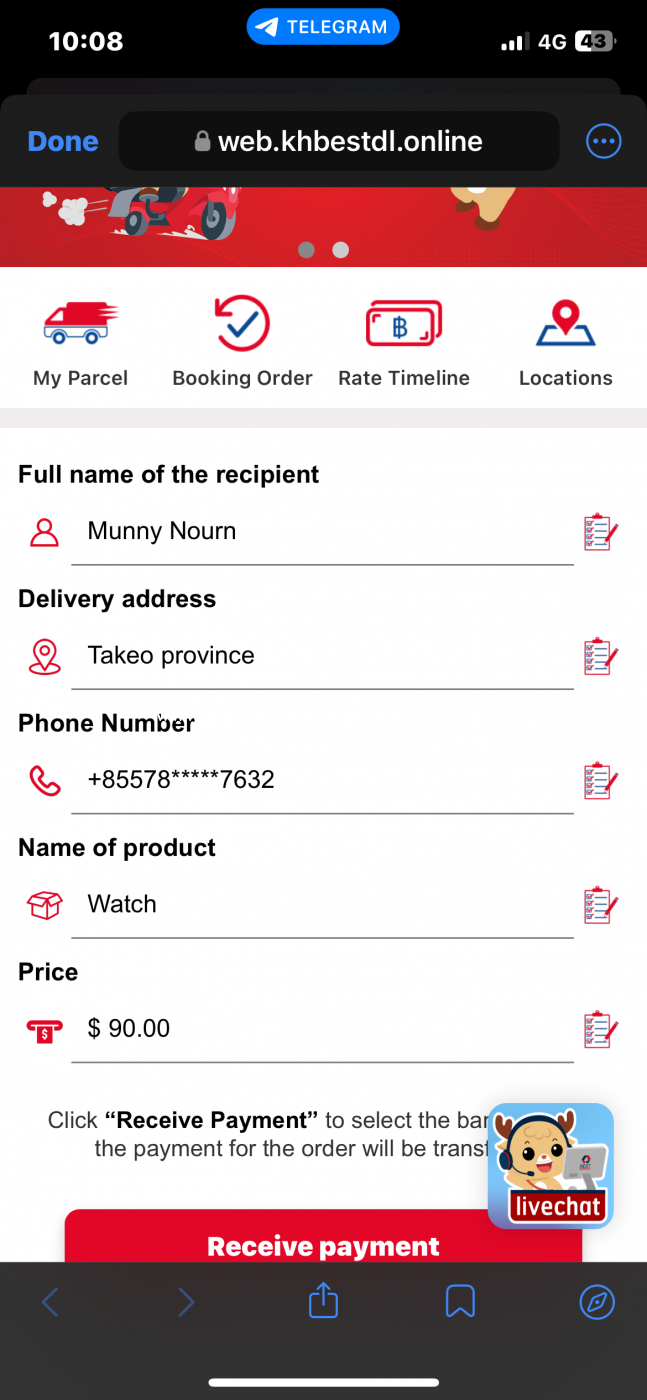The height and width of the screenshot is (1400, 647).
Task: Tap the edit icon beside Munny Nourn
Action: (x=601, y=532)
